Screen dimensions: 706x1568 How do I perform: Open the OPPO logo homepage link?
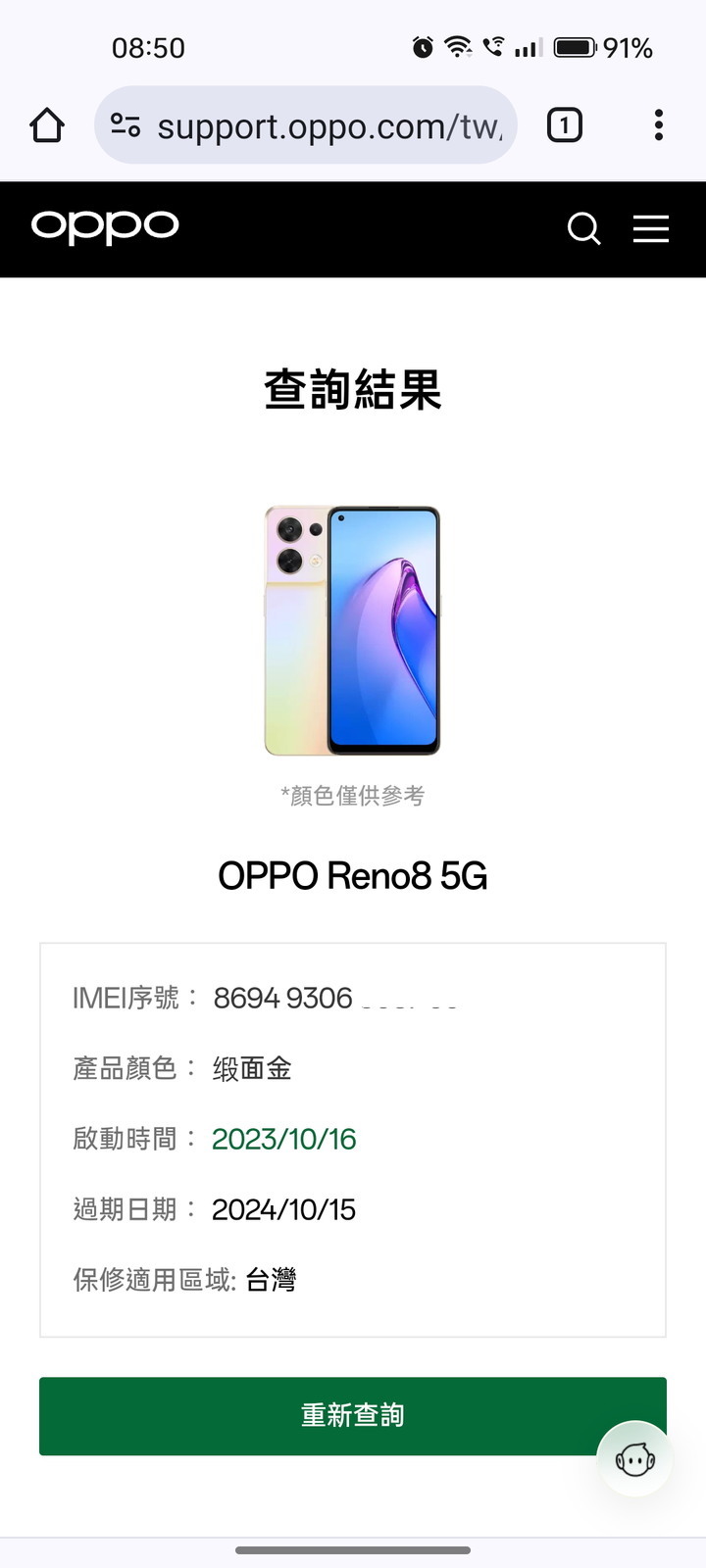pyautogui.click(x=105, y=226)
